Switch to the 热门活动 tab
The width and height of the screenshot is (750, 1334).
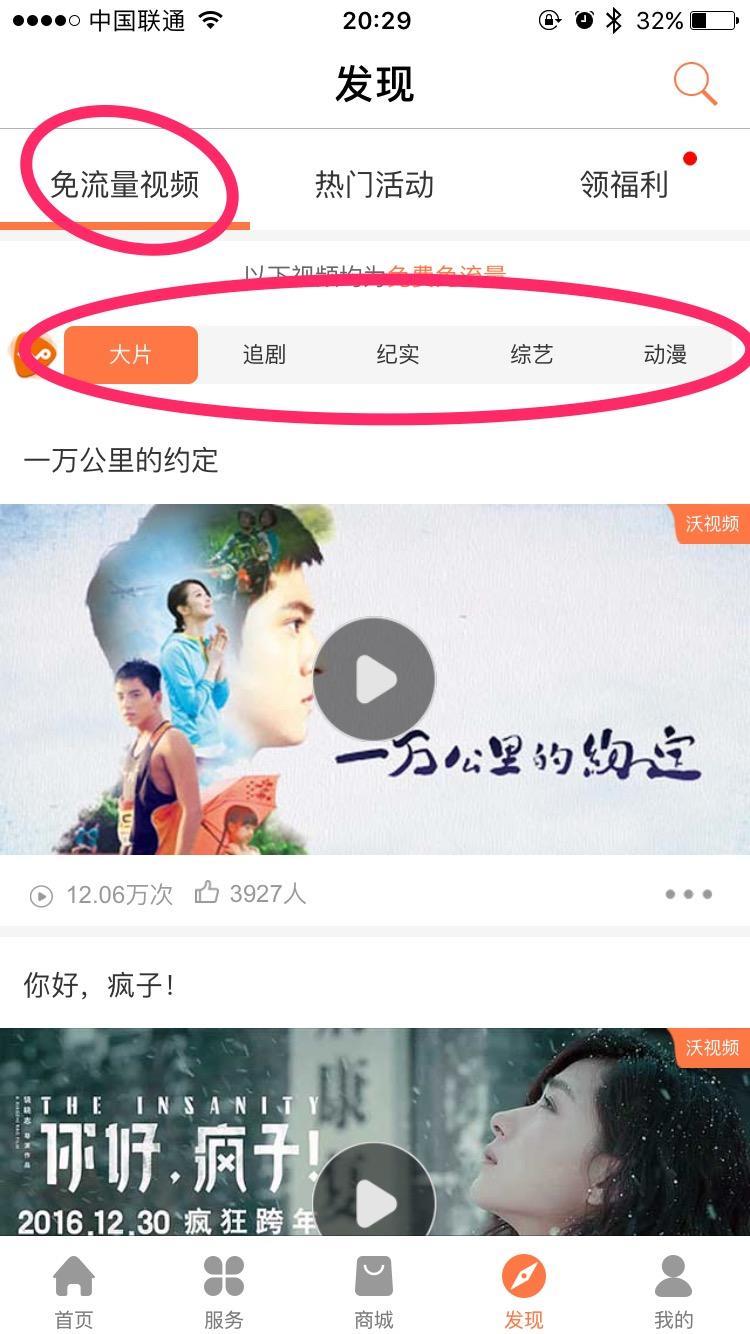[374, 185]
